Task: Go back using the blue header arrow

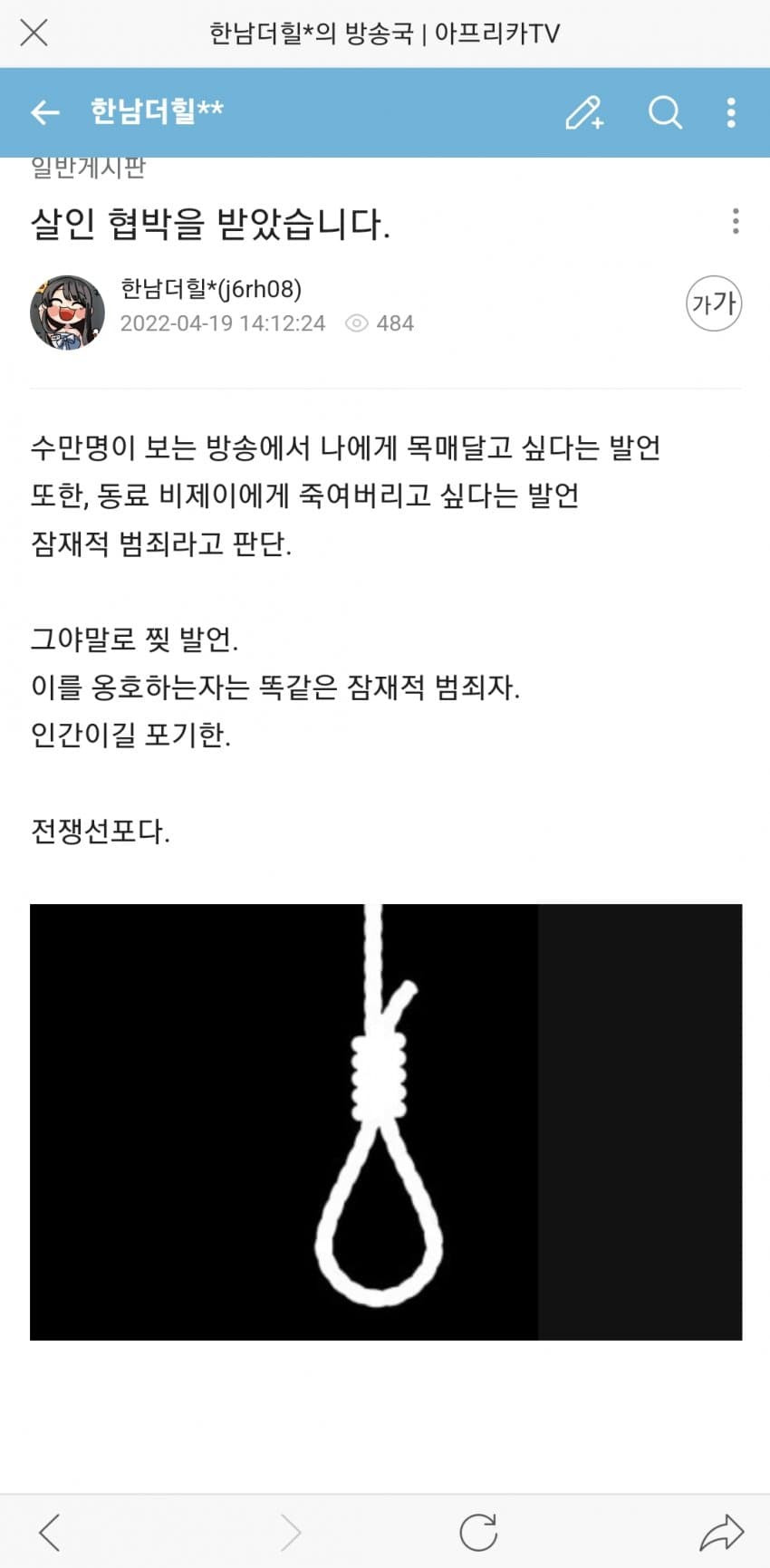Action: [x=44, y=112]
